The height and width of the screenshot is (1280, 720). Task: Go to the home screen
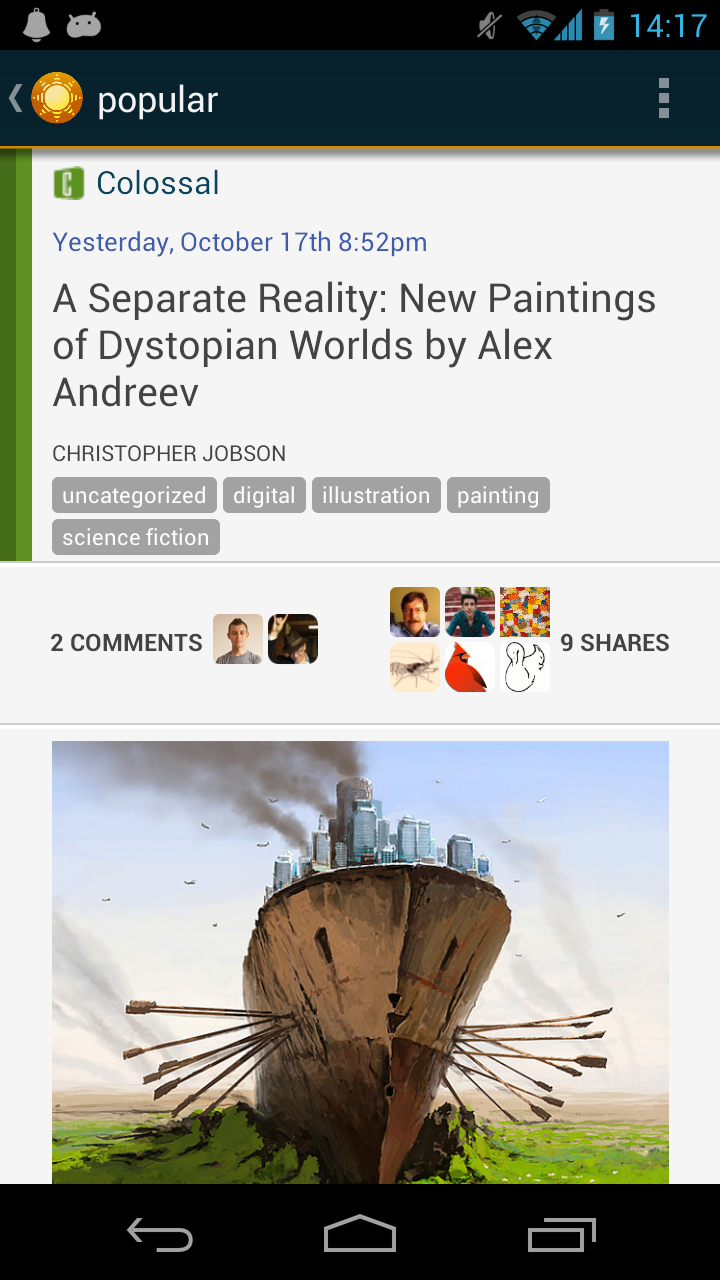pos(360,1235)
